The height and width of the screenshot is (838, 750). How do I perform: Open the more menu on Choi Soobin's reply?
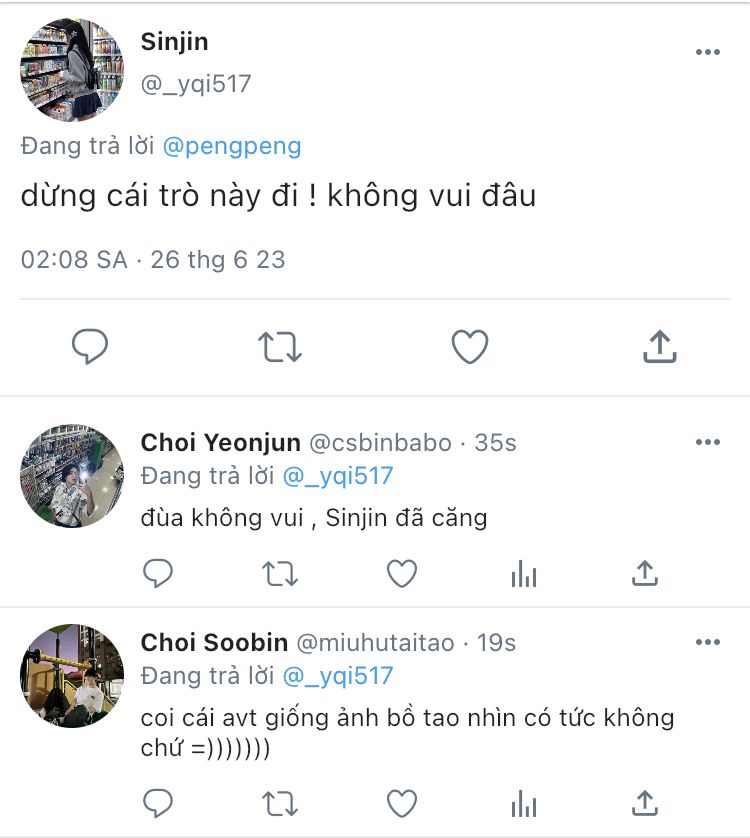(707, 642)
